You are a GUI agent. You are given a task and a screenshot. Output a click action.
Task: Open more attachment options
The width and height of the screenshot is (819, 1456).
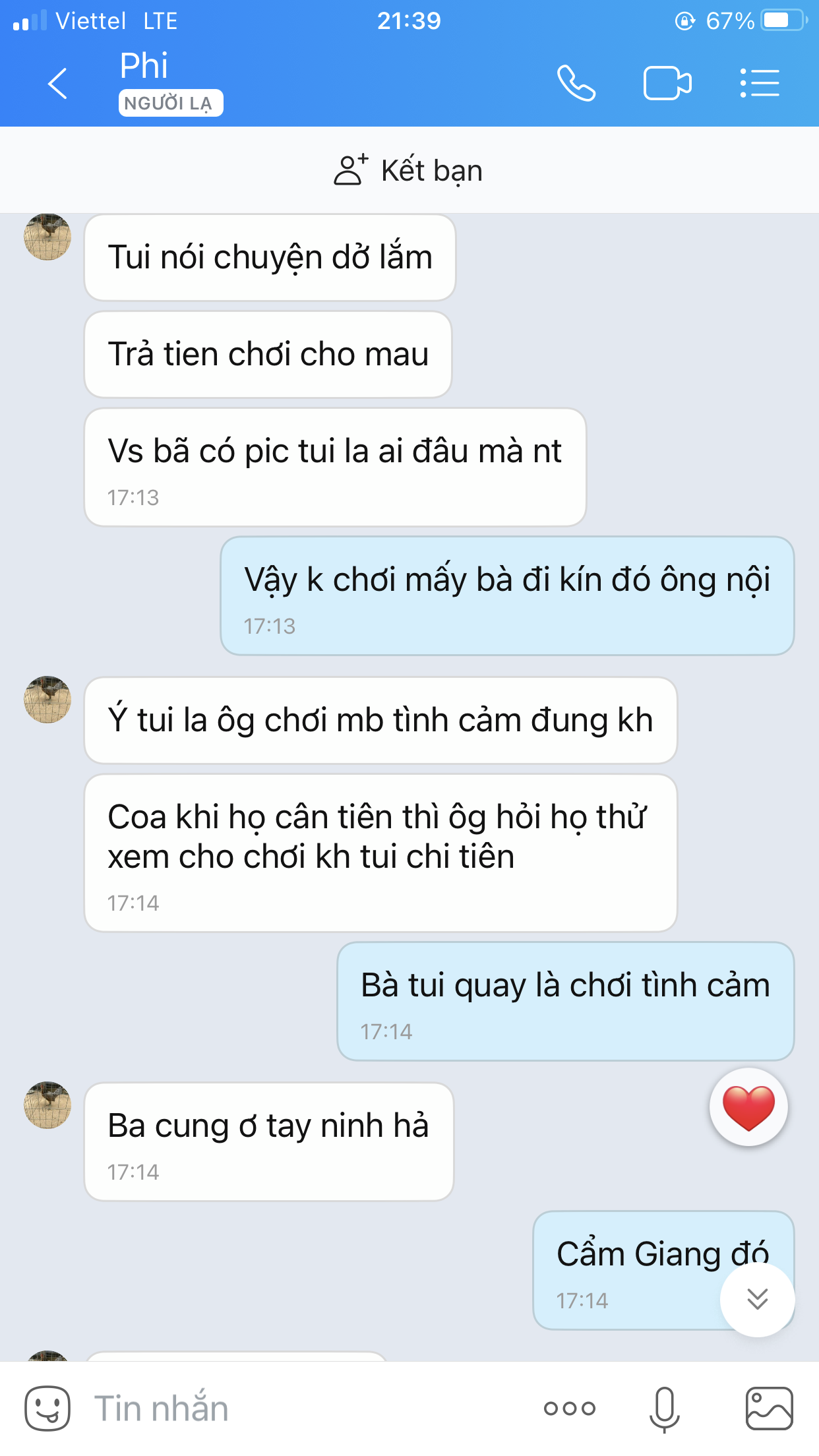pyautogui.click(x=570, y=1409)
